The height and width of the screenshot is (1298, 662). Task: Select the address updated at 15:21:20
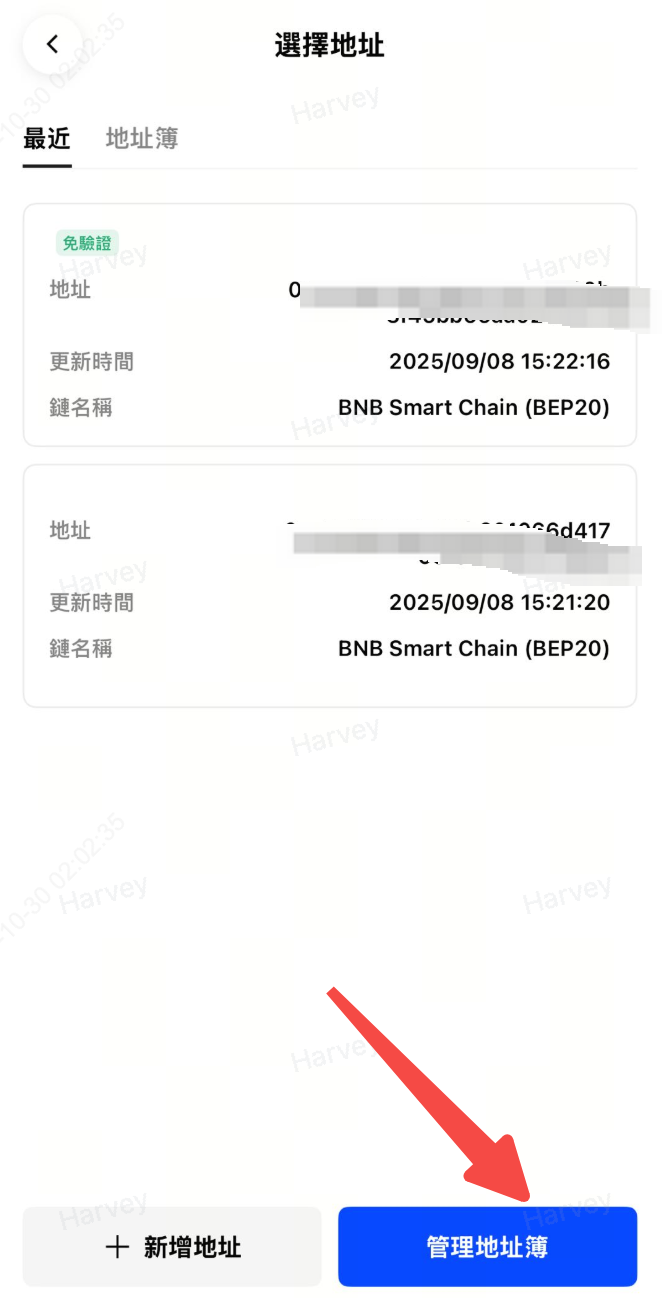(330, 585)
